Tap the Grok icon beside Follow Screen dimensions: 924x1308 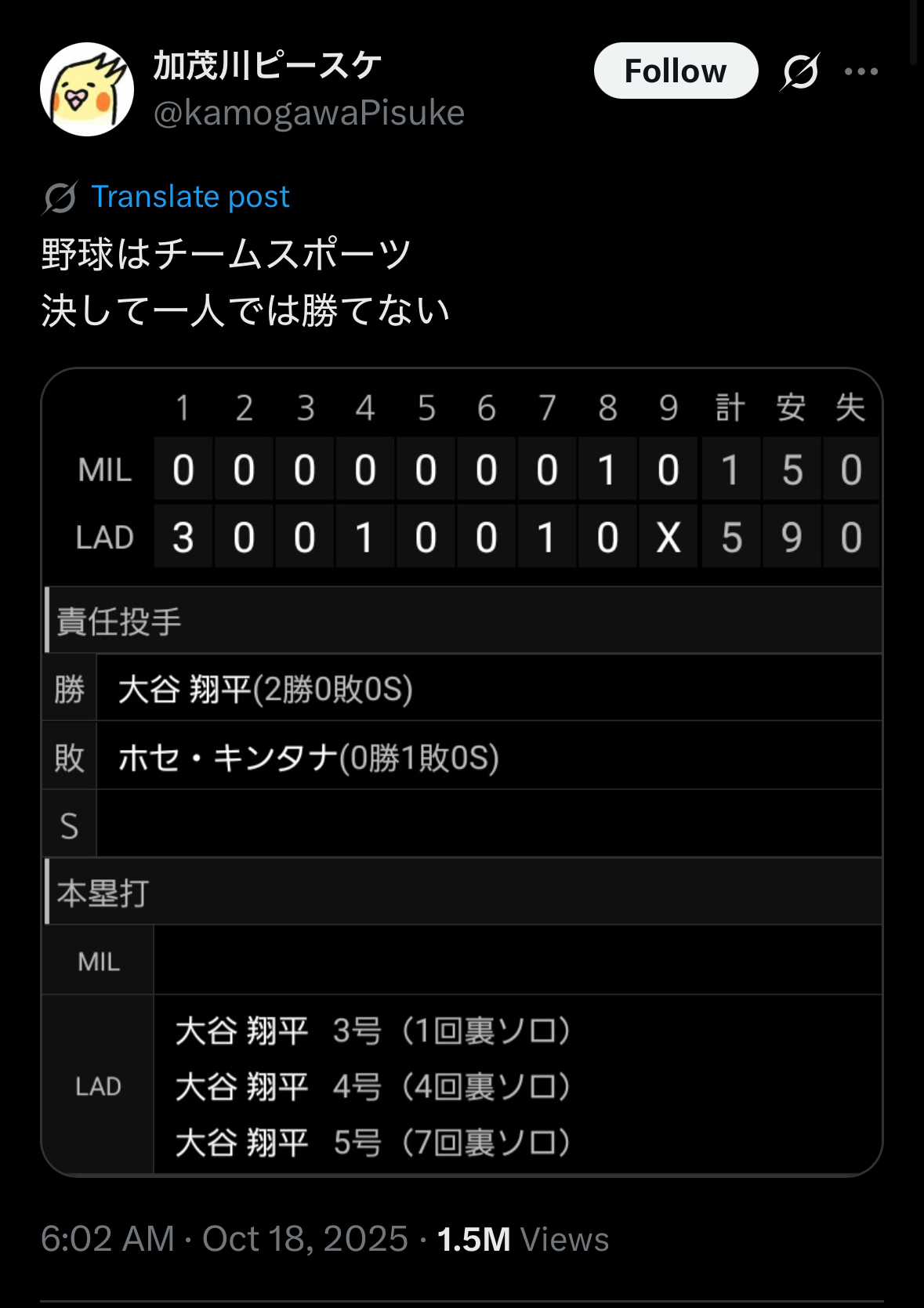tap(799, 71)
